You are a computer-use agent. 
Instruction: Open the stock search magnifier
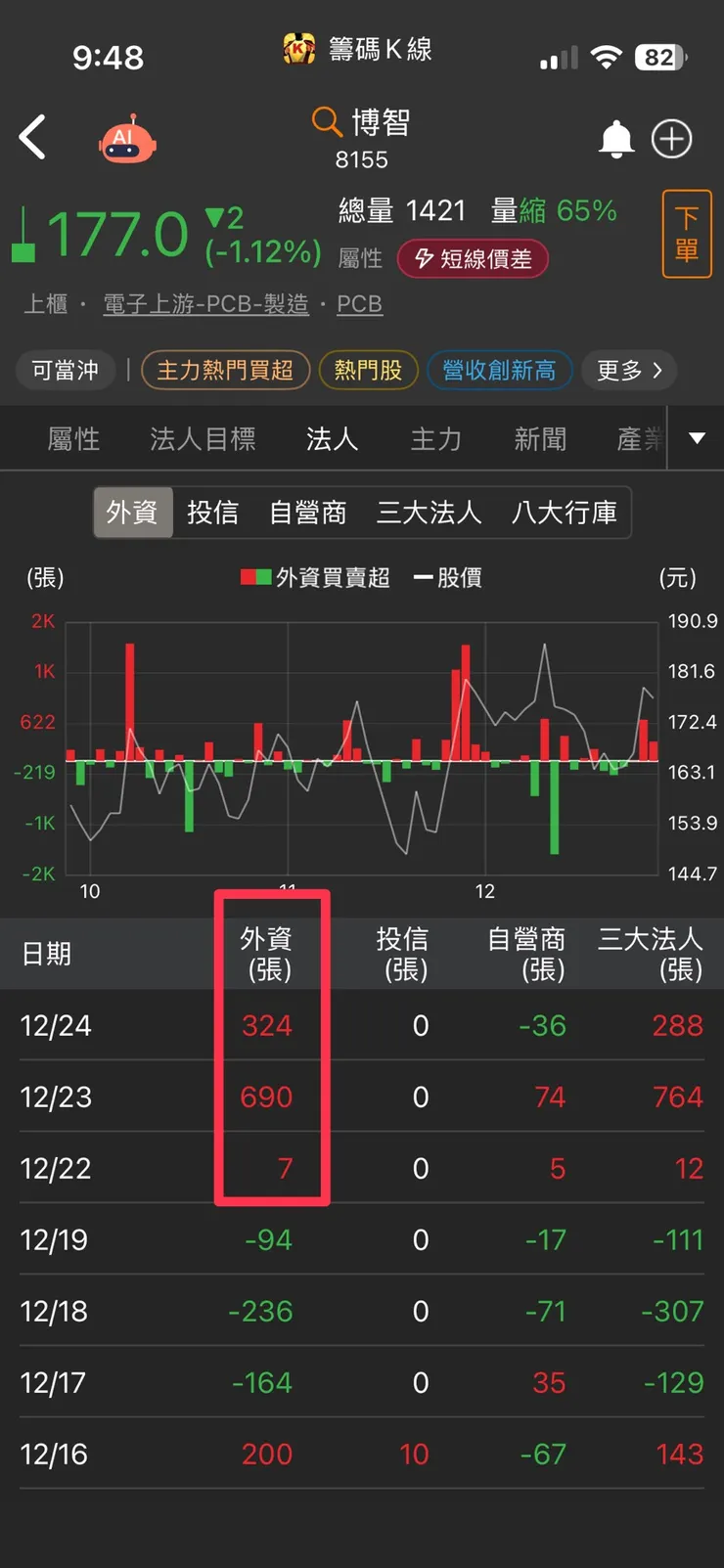point(327,123)
